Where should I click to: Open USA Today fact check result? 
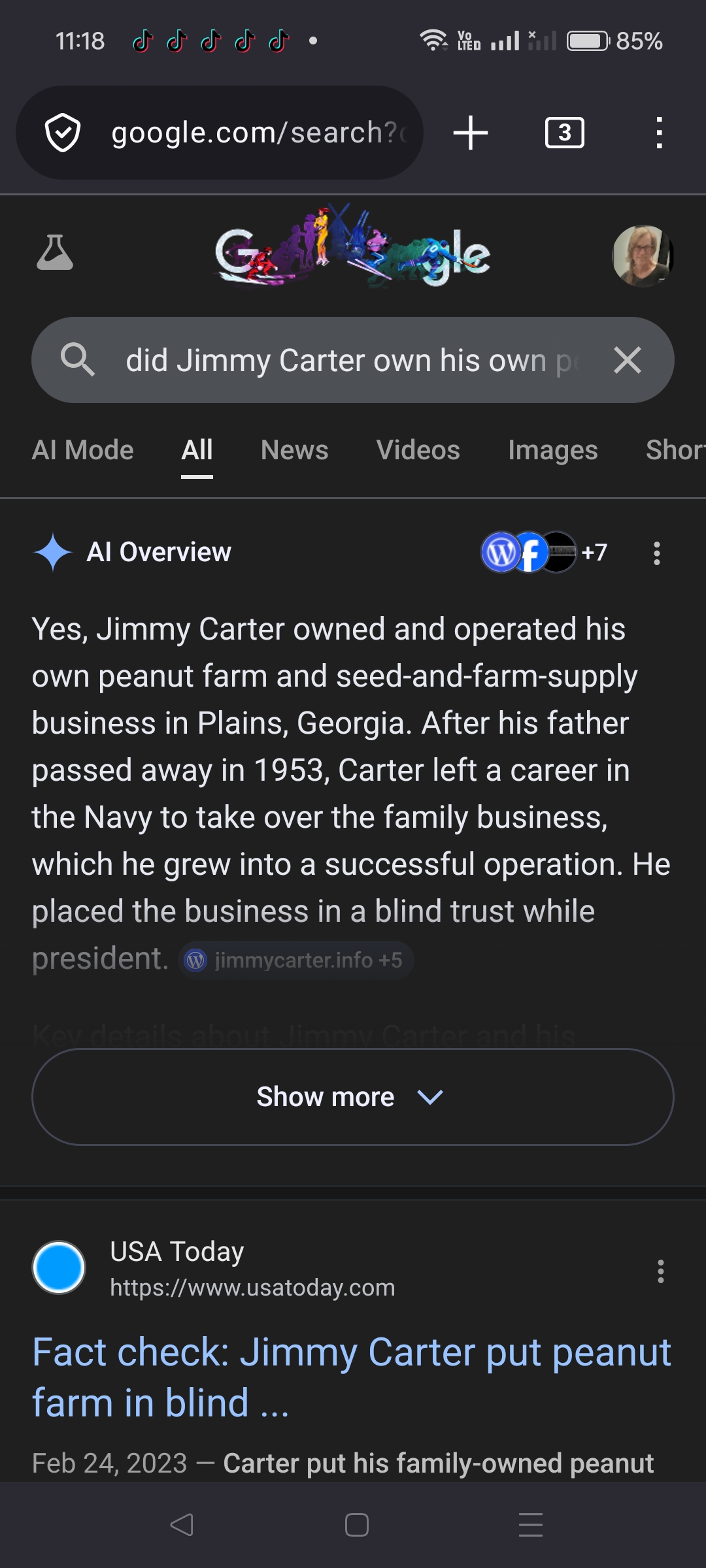pos(351,1377)
